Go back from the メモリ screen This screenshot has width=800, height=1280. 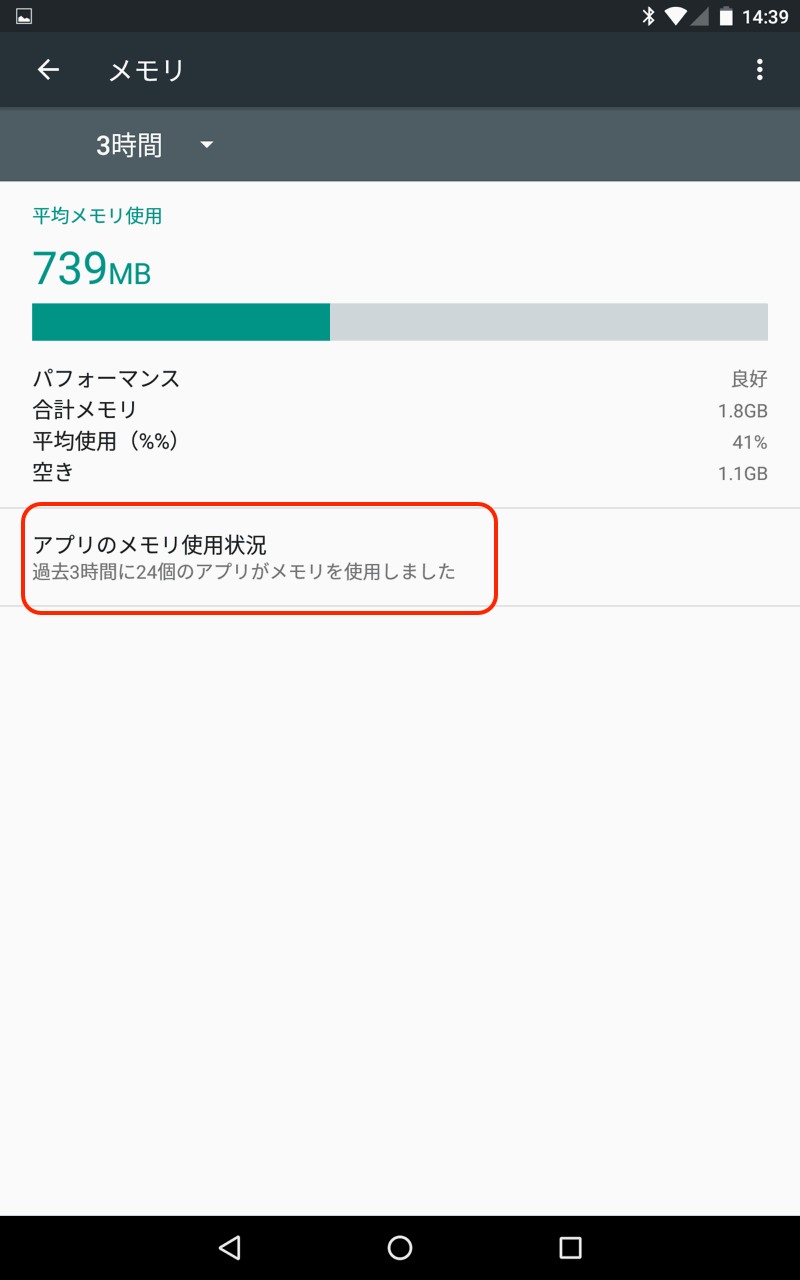[48, 69]
